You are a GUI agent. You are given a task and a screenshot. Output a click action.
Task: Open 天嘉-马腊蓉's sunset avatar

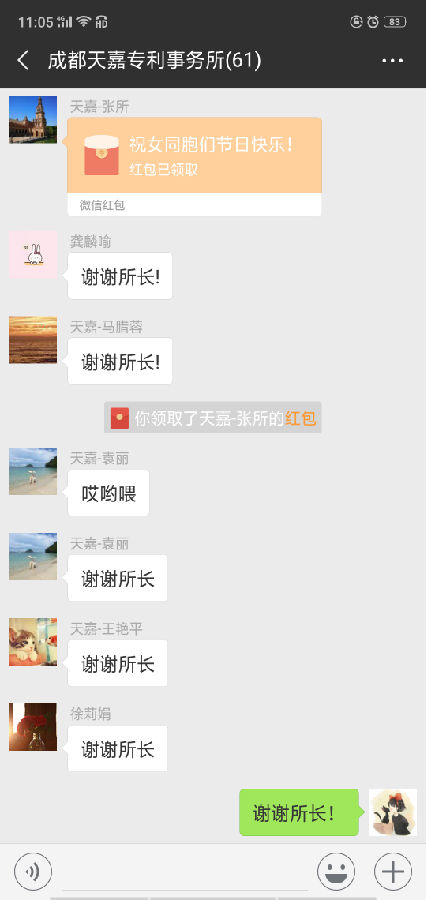[x=33, y=340]
